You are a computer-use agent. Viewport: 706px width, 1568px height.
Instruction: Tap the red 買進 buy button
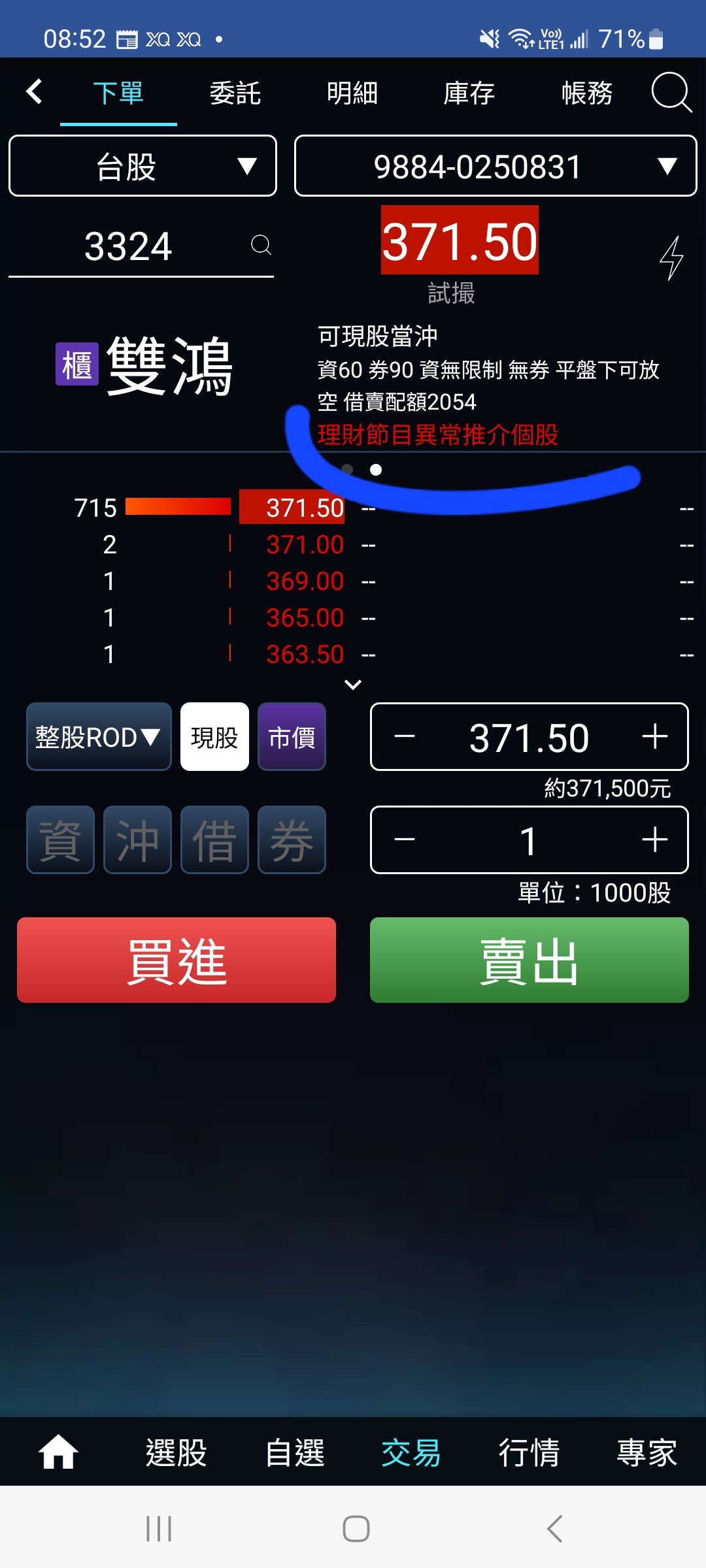pyautogui.click(x=176, y=960)
